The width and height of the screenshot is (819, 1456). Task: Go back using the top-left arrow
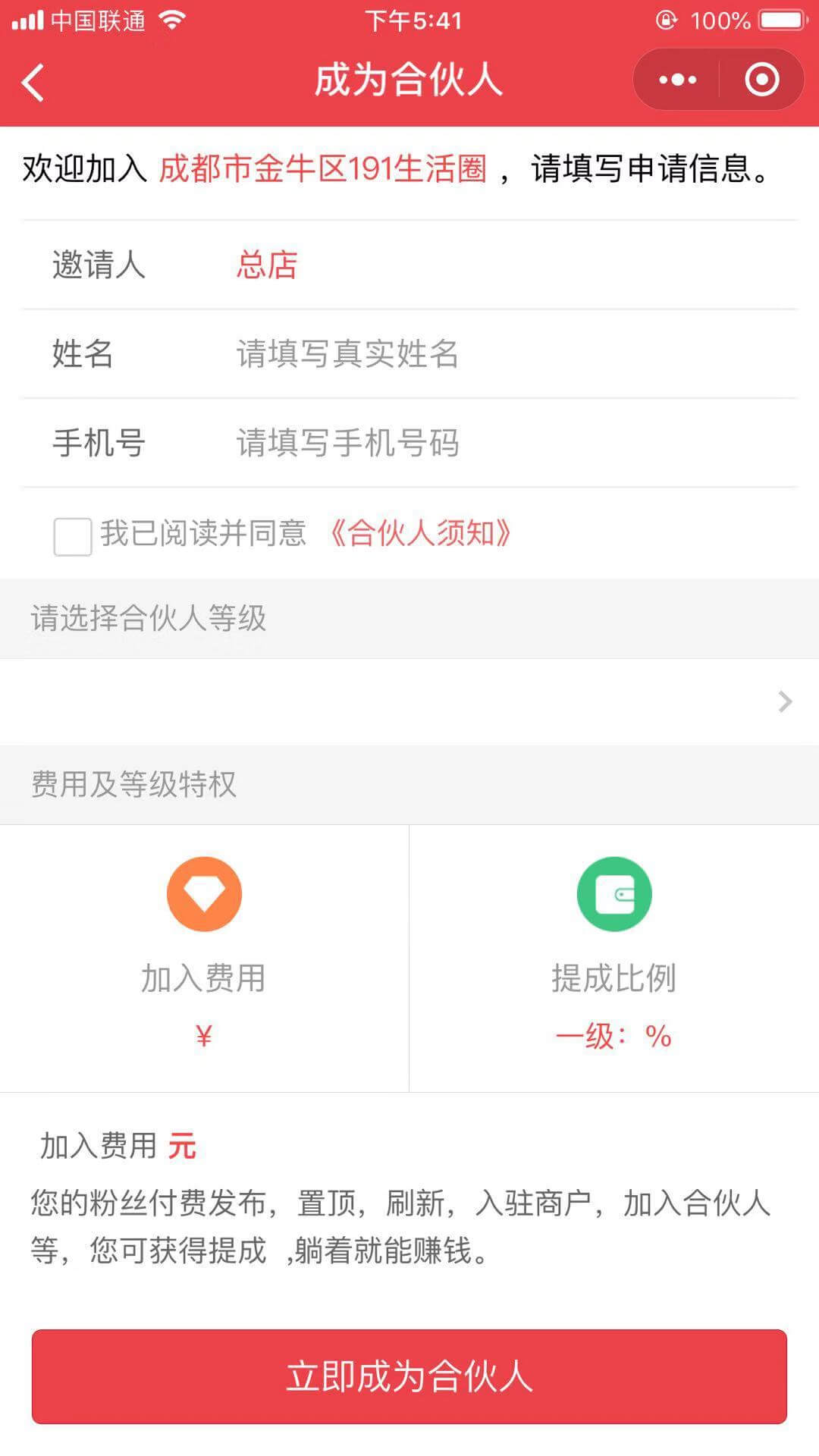click(x=33, y=81)
